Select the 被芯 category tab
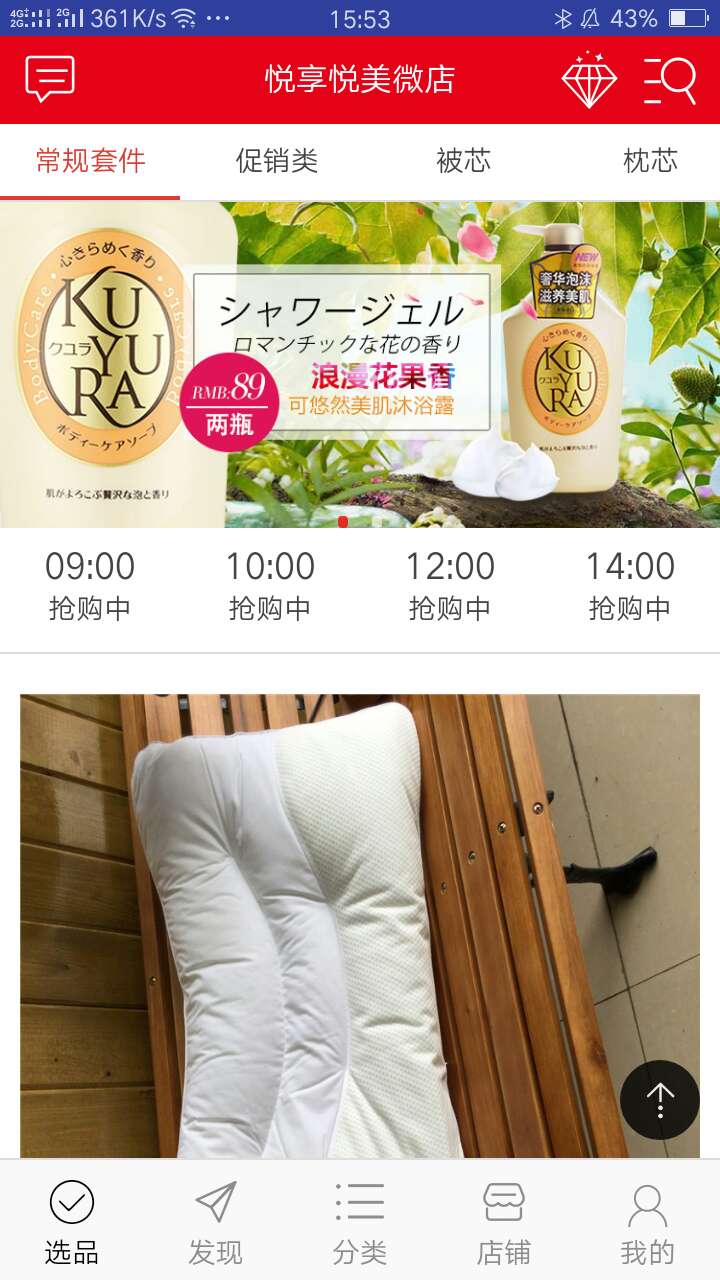The width and height of the screenshot is (720, 1280). pyautogui.click(x=463, y=161)
